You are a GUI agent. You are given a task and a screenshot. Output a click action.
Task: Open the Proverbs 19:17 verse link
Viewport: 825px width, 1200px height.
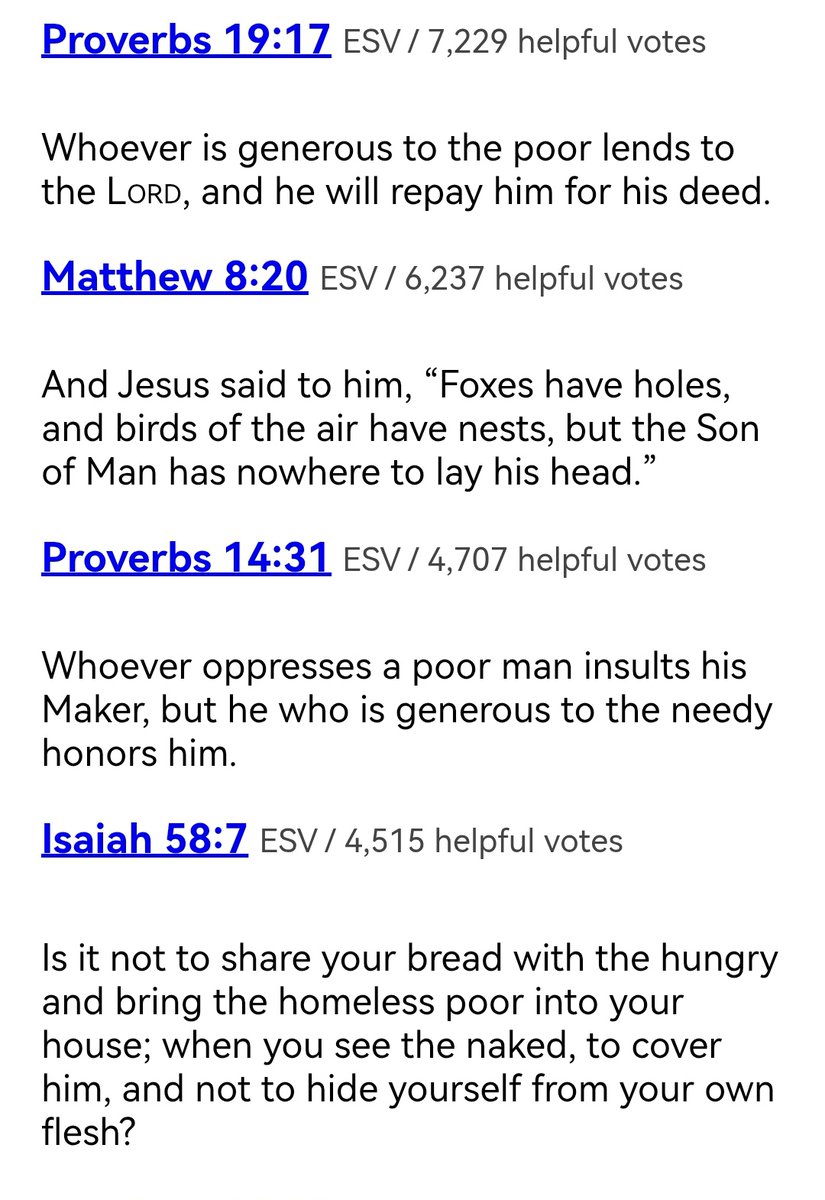(186, 40)
